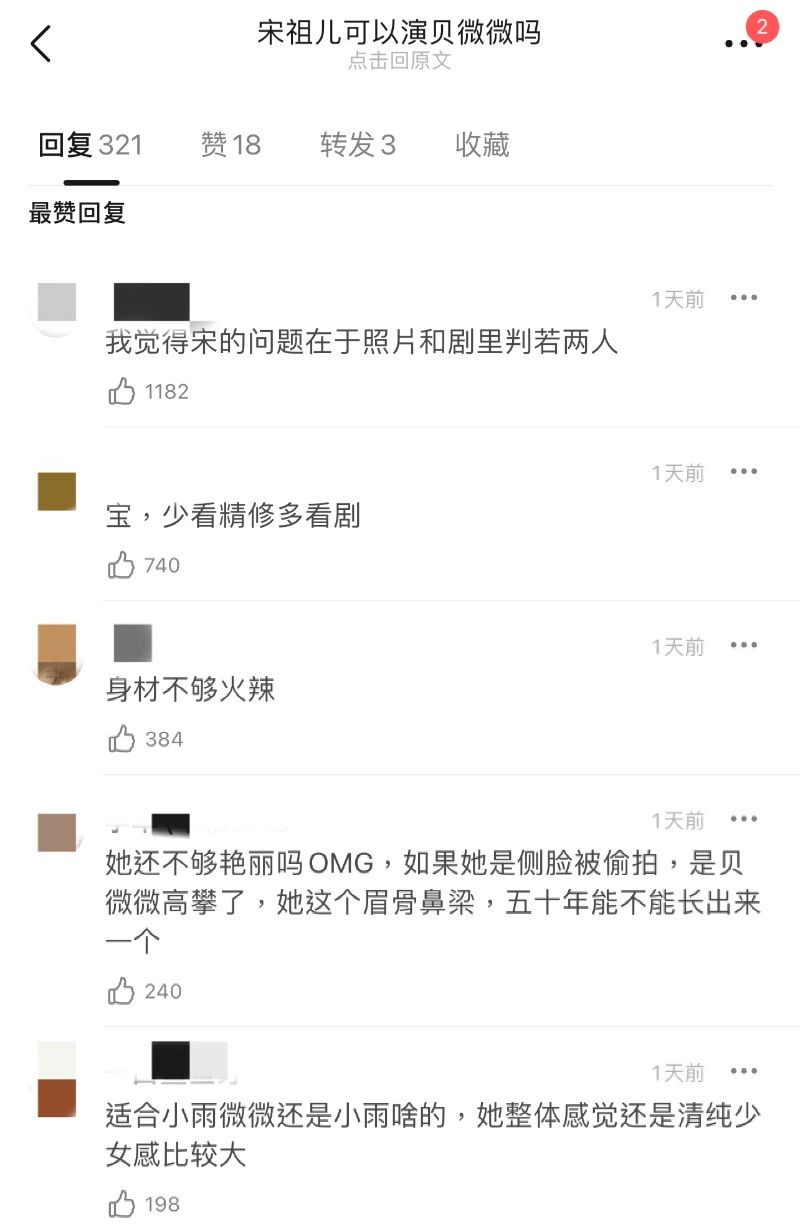Open more options for 宝，少看精修多看剧 comment

[743, 472]
